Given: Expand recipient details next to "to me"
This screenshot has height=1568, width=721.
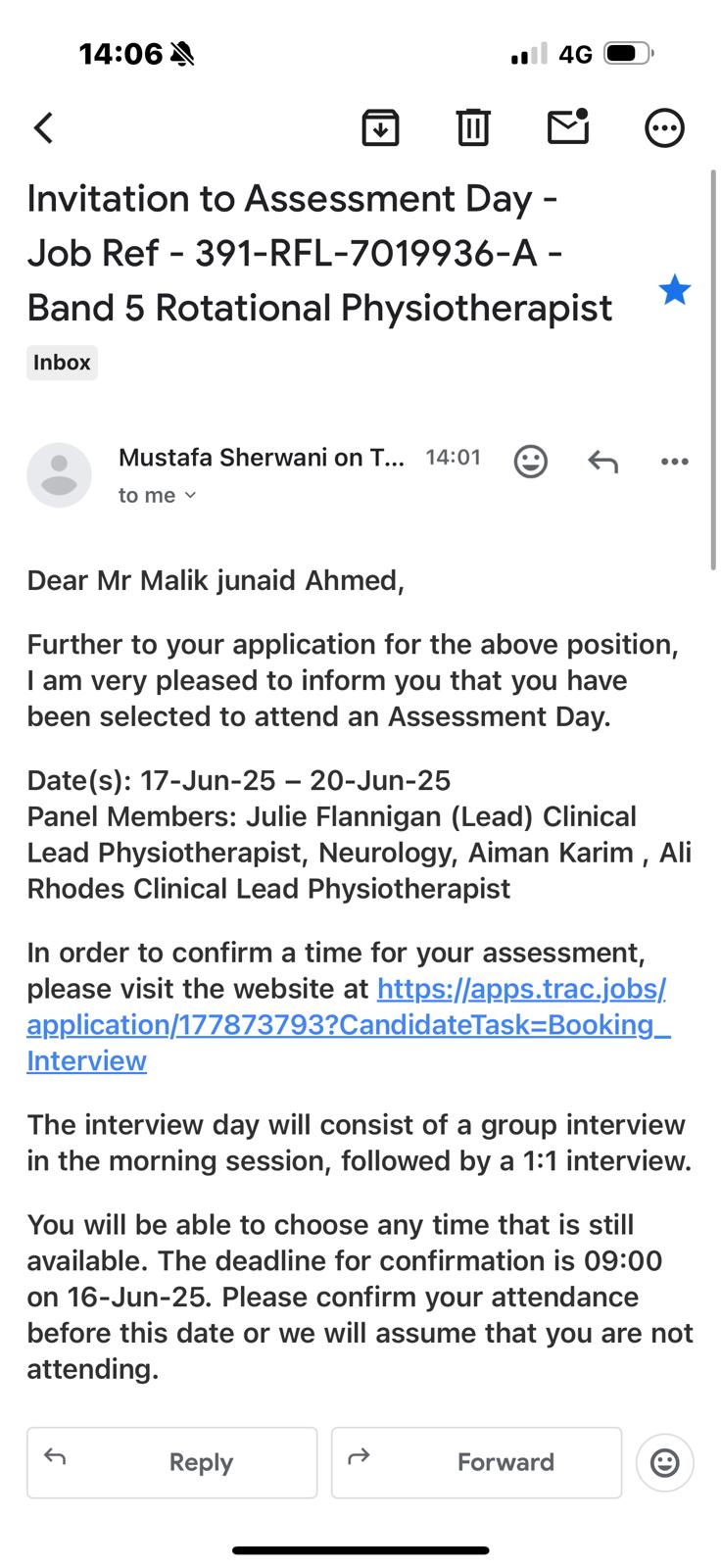Looking at the screenshot, I should (x=190, y=496).
